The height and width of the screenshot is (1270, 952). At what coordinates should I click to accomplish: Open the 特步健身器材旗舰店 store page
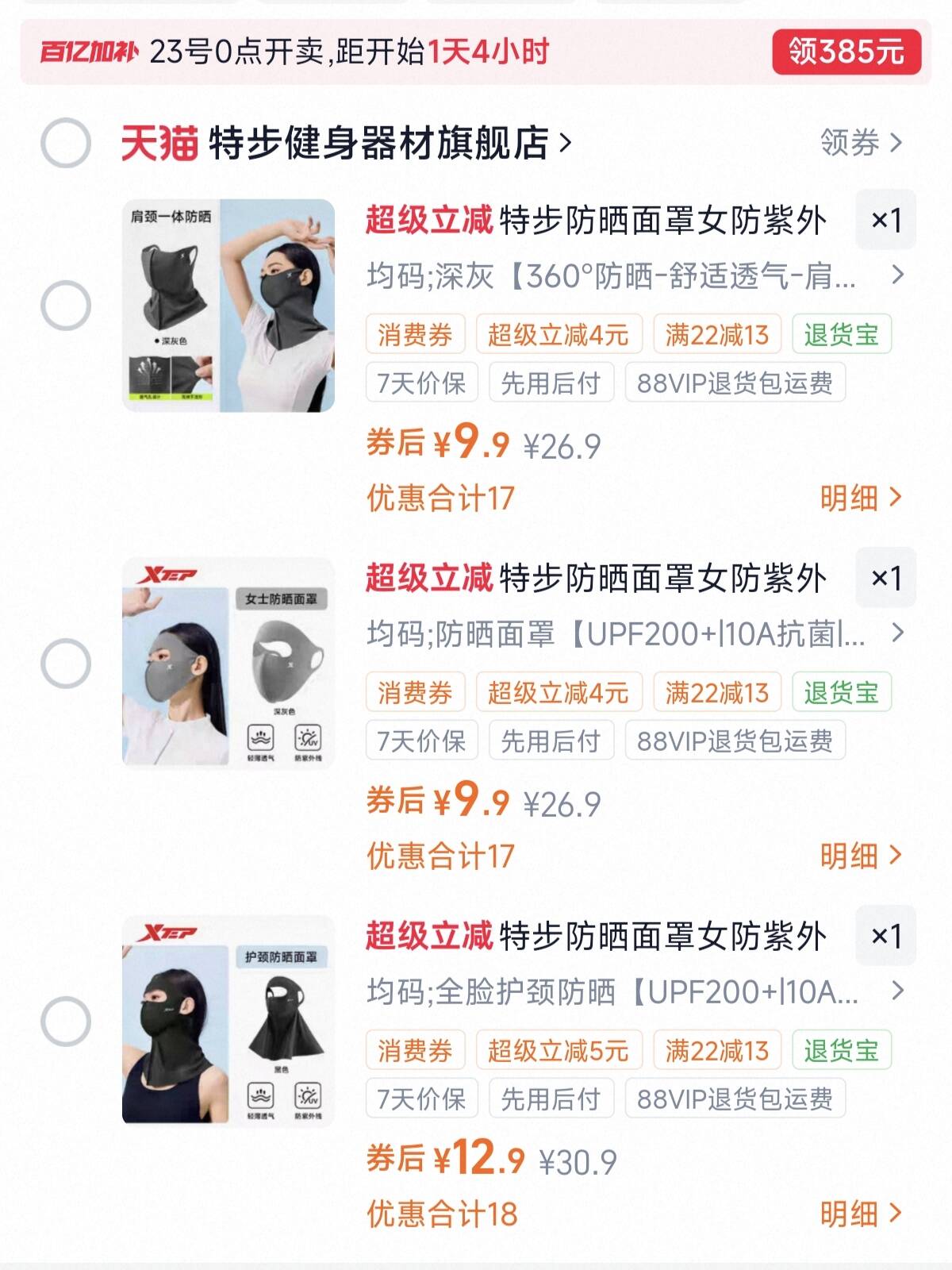(379, 144)
